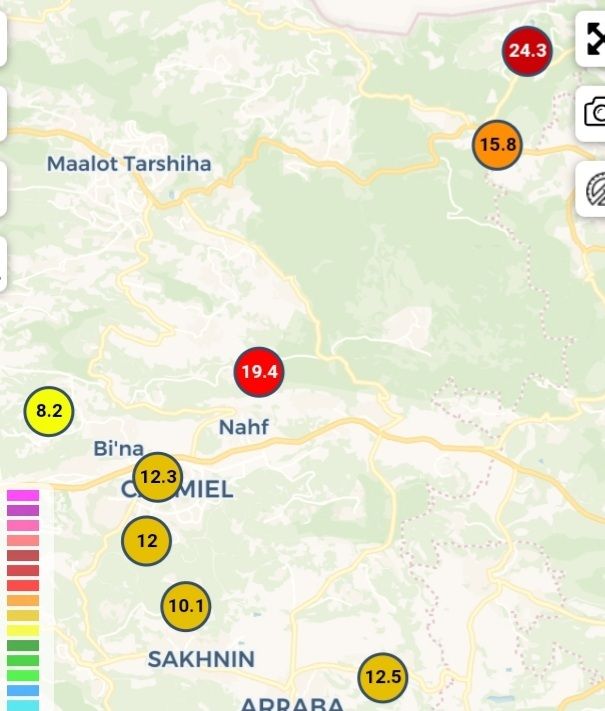This screenshot has height=711, width=605.
Task: Open the 12.3 marker near Bi'na
Action: [x=158, y=477]
